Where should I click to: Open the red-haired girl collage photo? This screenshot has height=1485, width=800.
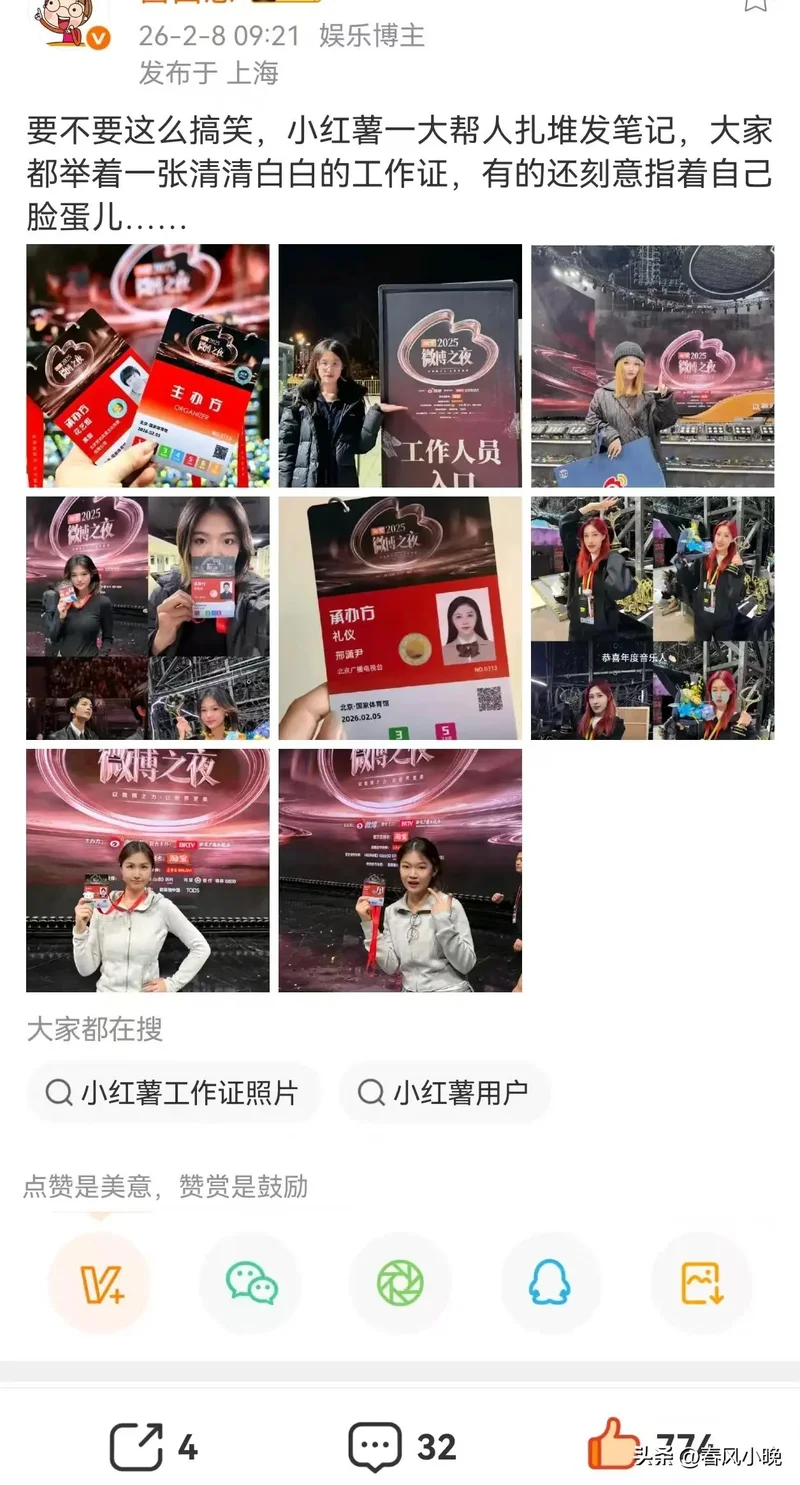(x=652, y=618)
